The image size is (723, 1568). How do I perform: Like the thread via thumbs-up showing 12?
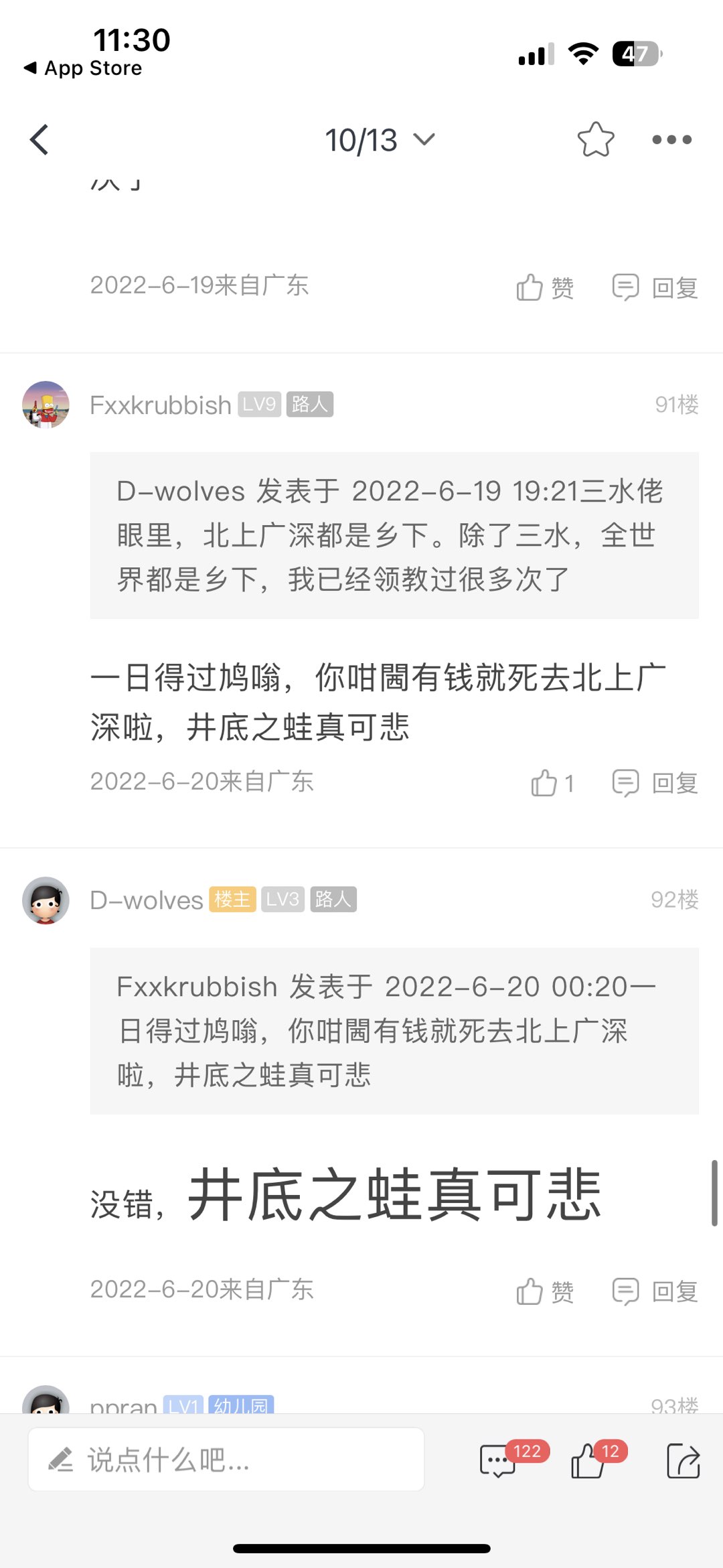tap(589, 1461)
